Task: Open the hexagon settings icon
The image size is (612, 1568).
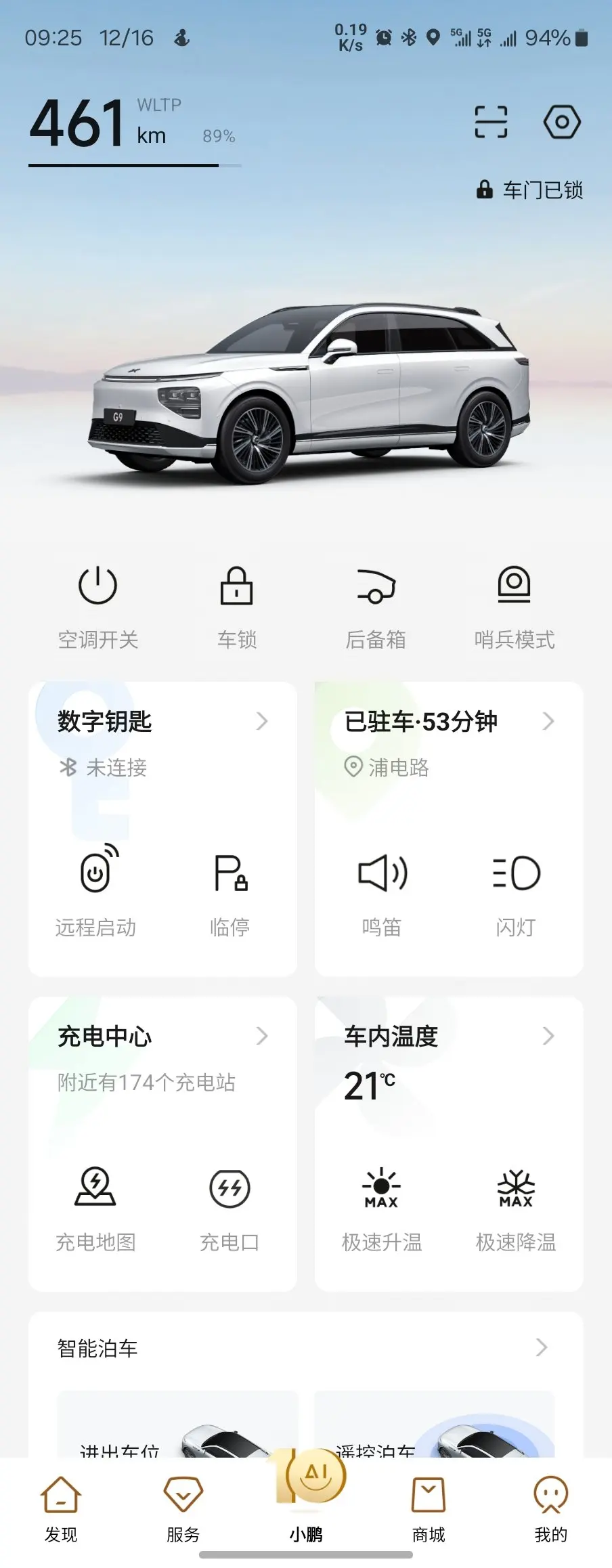Action: tap(562, 123)
